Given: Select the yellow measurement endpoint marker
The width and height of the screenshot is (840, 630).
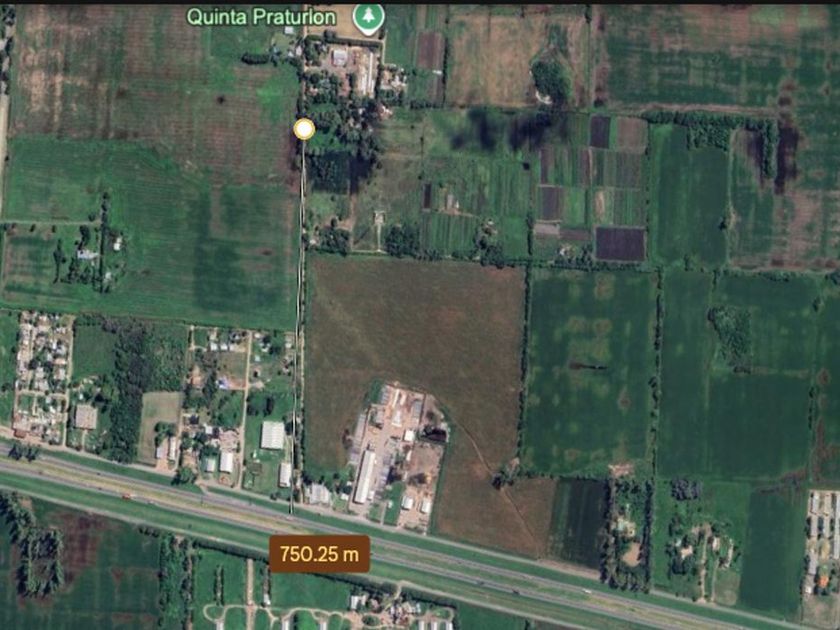Looking at the screenshot, I should tap(304, 129).
